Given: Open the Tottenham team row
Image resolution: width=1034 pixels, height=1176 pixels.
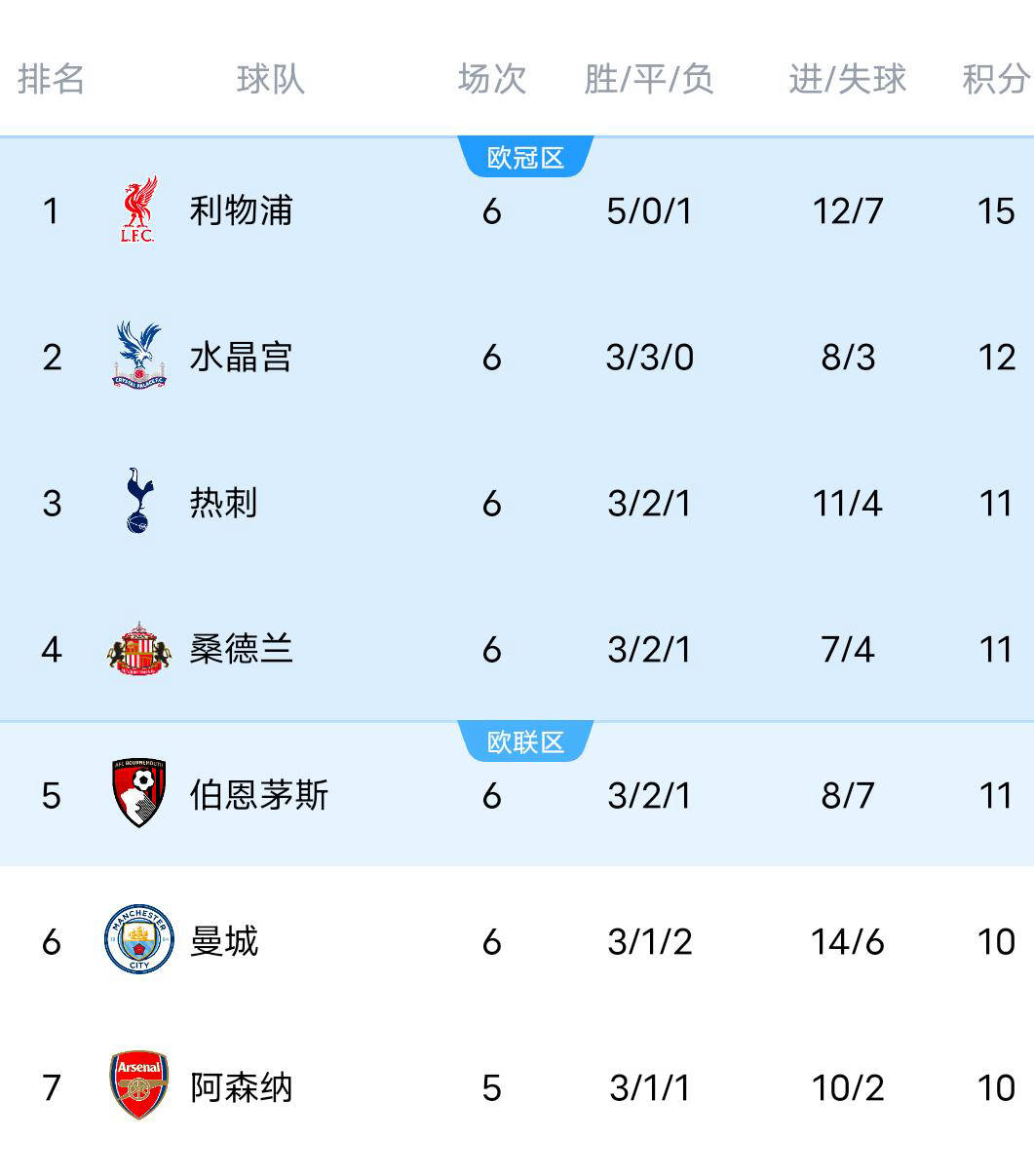Looking at the screenshot, I should (x=224, y=503).
